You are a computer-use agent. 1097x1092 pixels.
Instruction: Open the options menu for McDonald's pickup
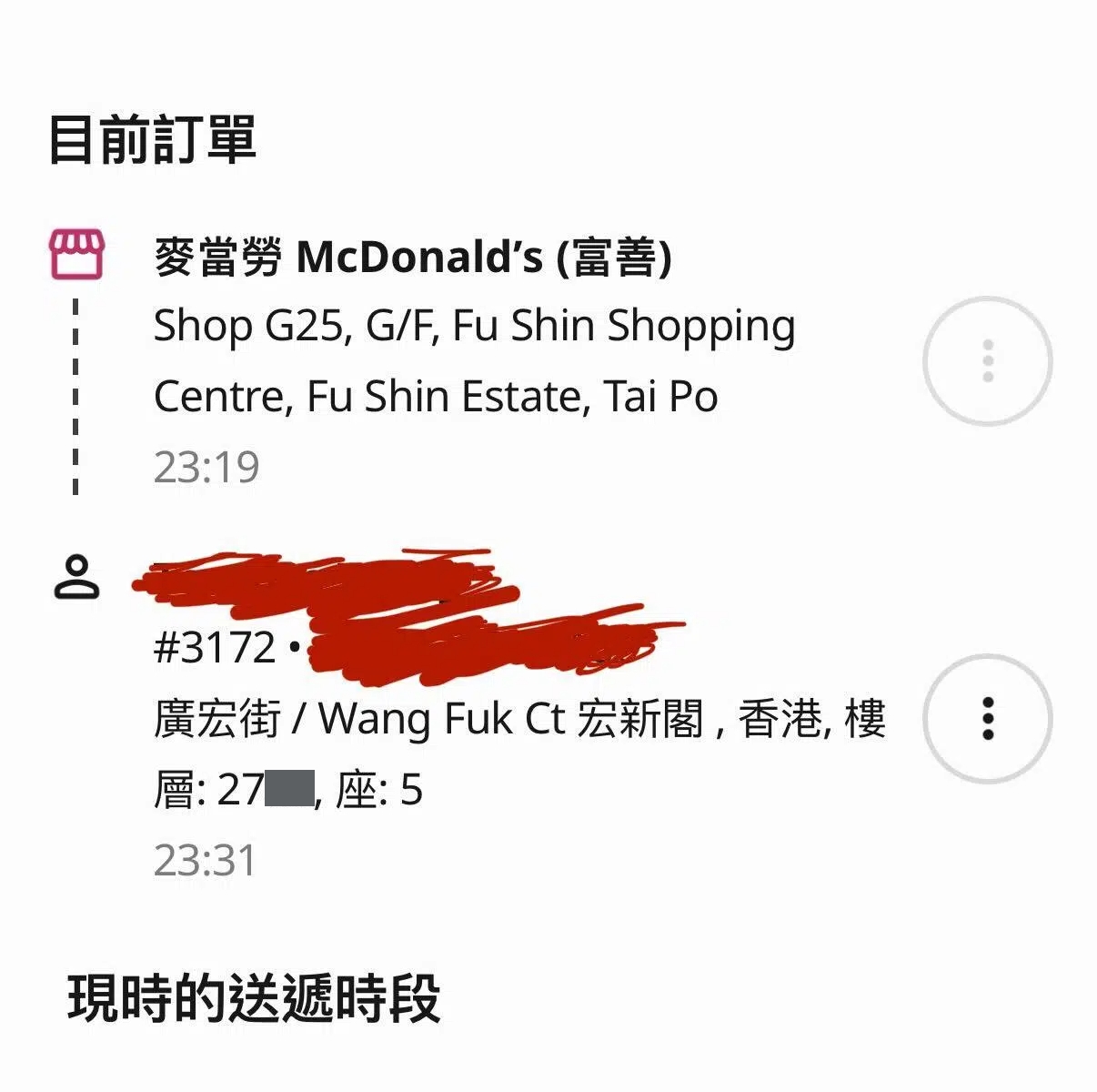click(987, 361)
